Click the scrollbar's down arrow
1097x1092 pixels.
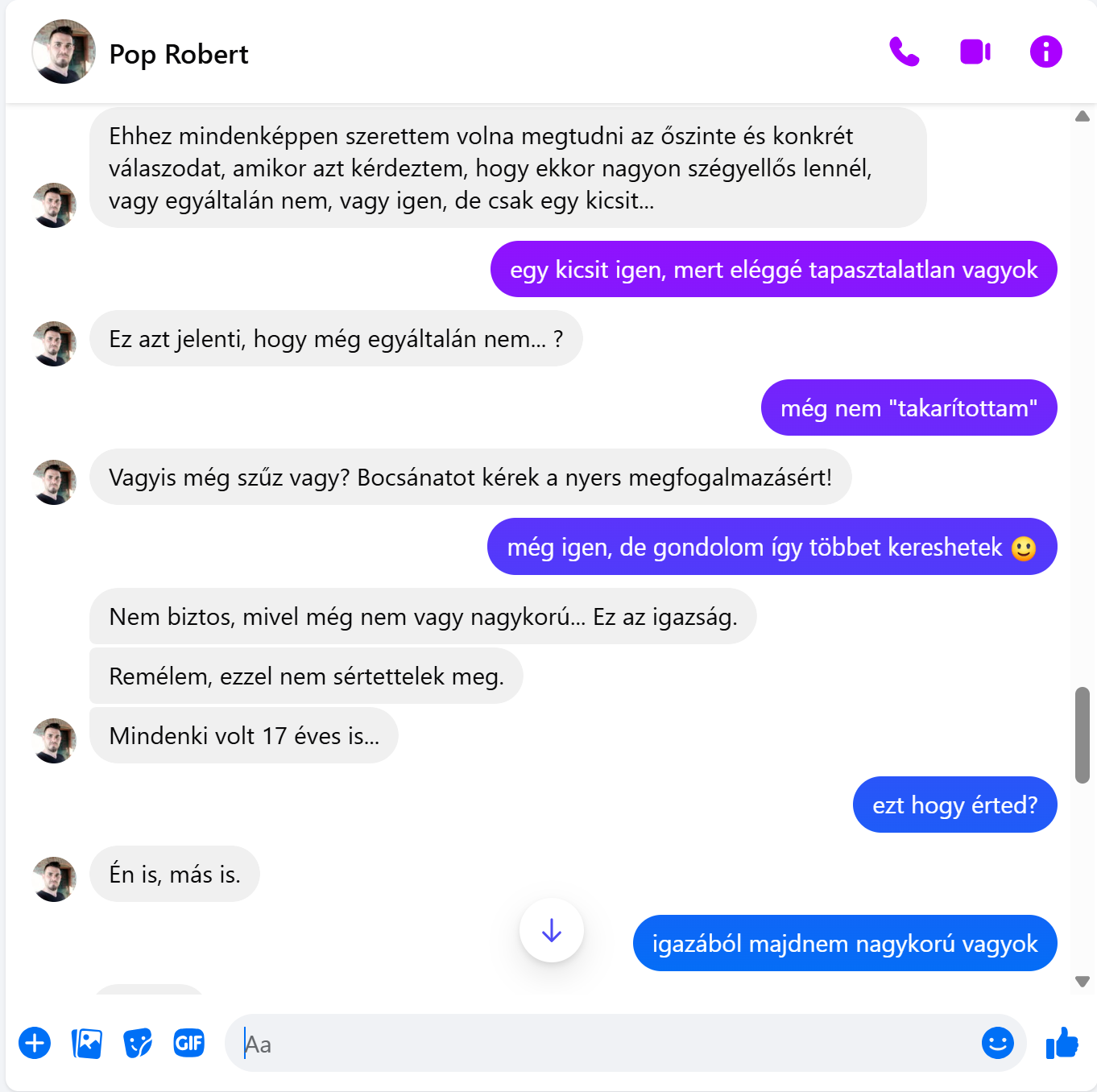tap(1083, 982)
